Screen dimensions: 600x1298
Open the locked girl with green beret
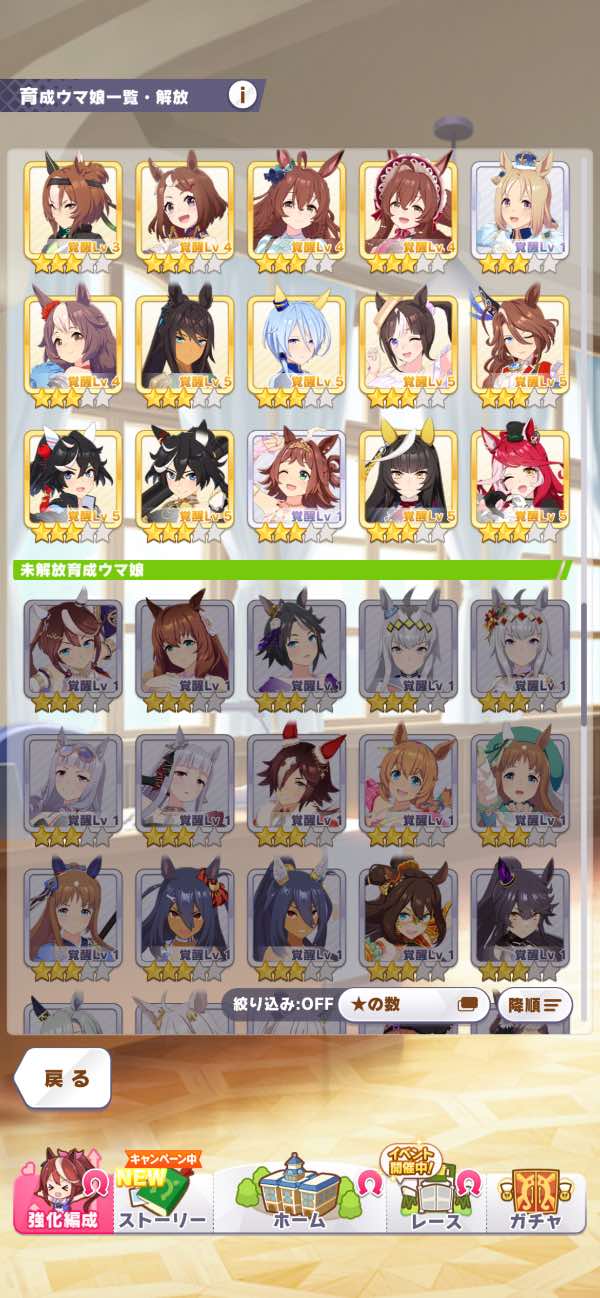(520, 790)
